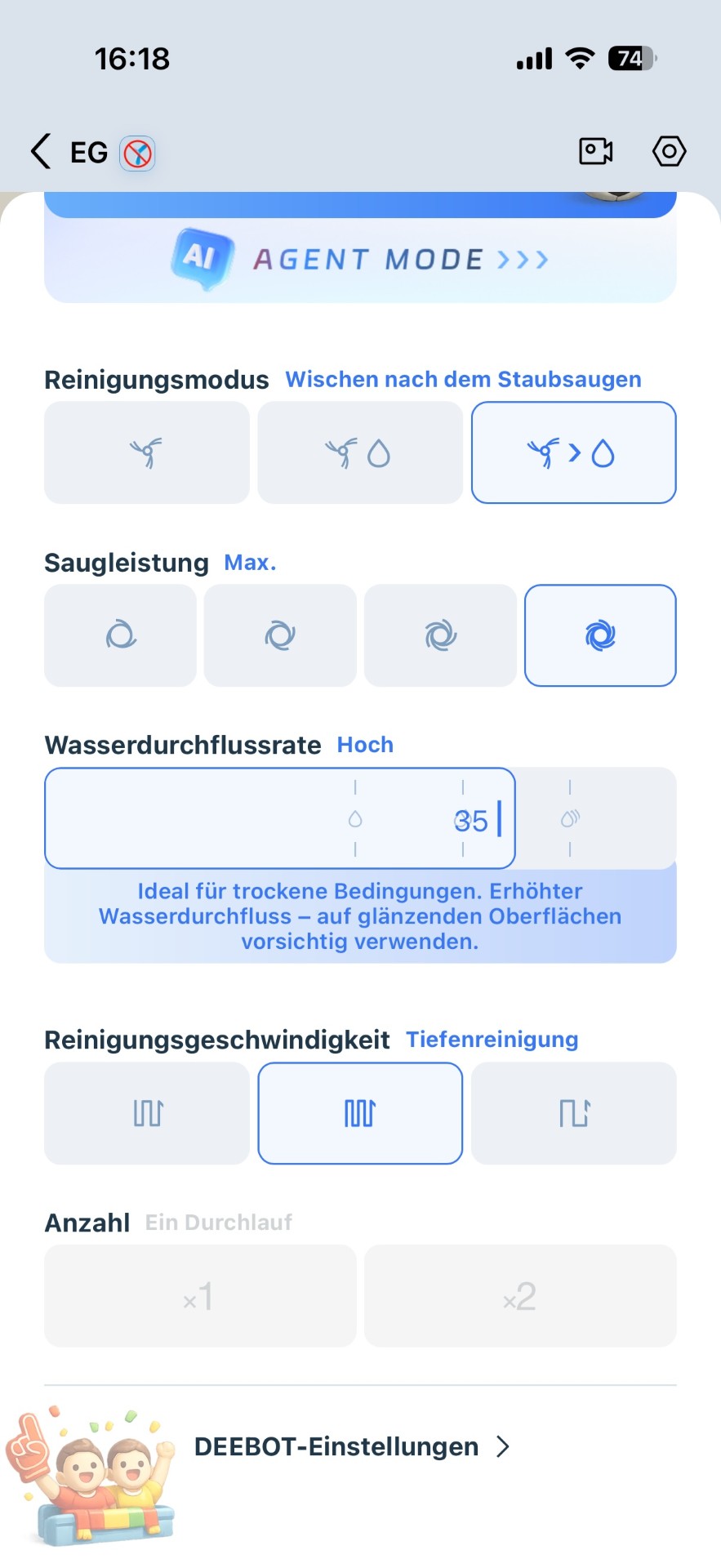Select Tiefenreinigung cleaning speed
This screenshot has height=1568, width=721.
(x=360, y=1113)
